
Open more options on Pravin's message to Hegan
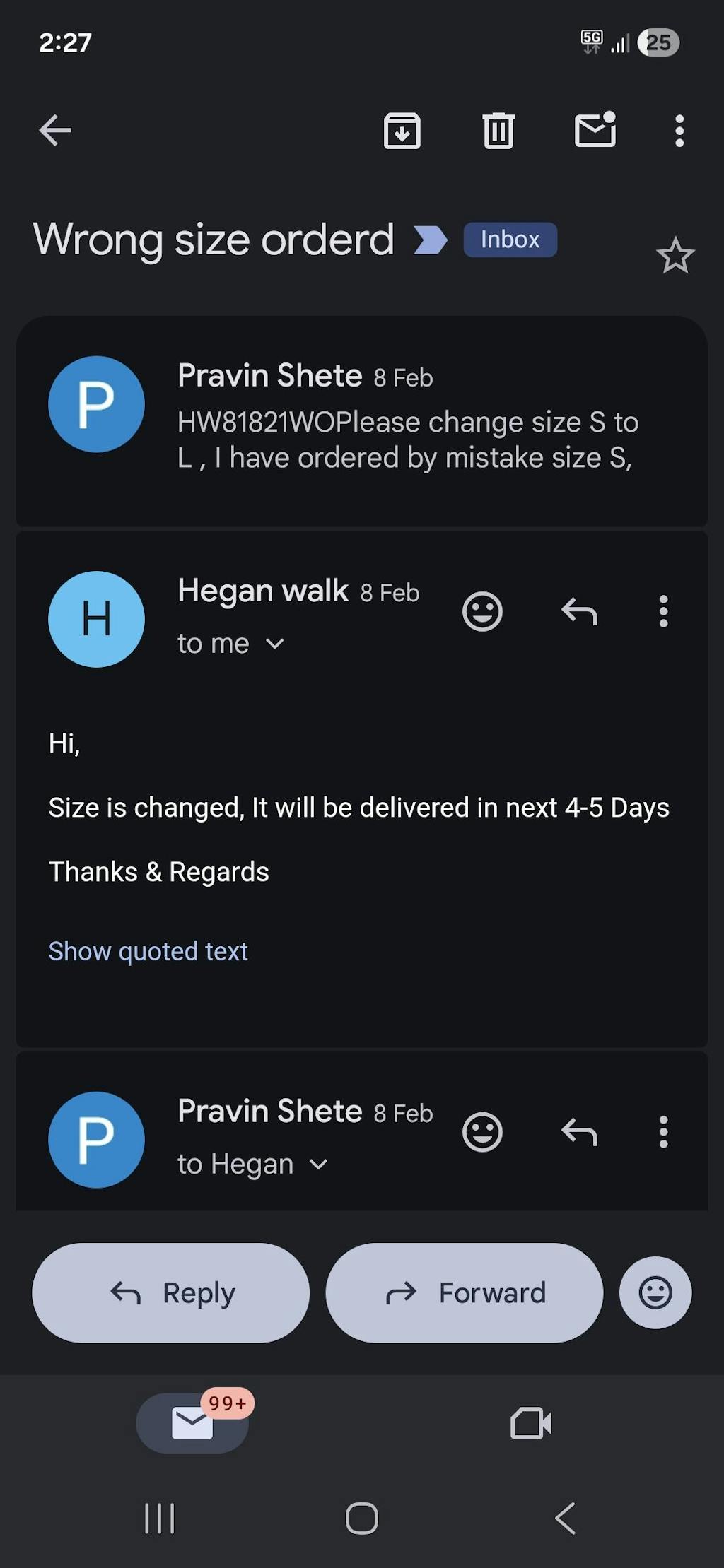663,1132
